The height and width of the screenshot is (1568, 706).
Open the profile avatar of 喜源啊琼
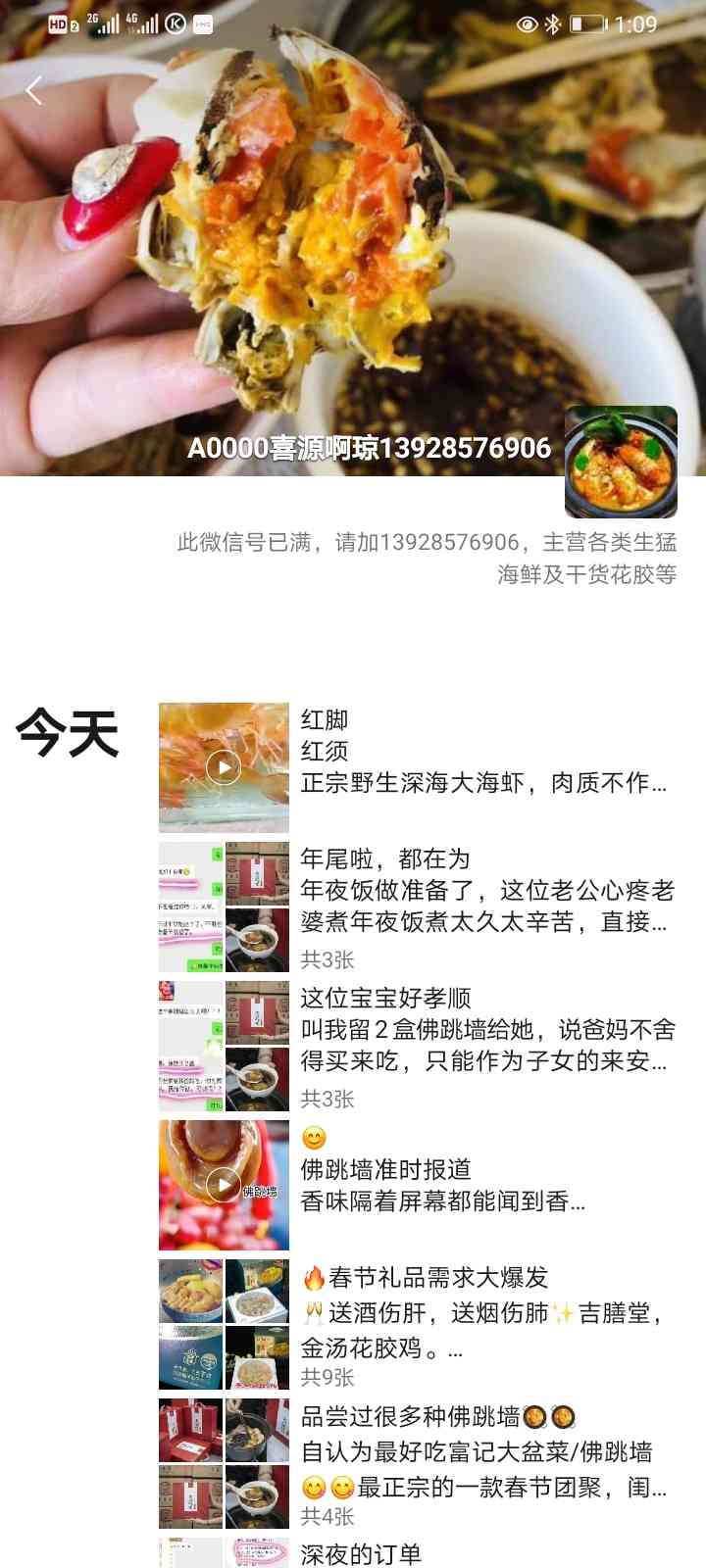pyautogui.click(x=621, y=462)
